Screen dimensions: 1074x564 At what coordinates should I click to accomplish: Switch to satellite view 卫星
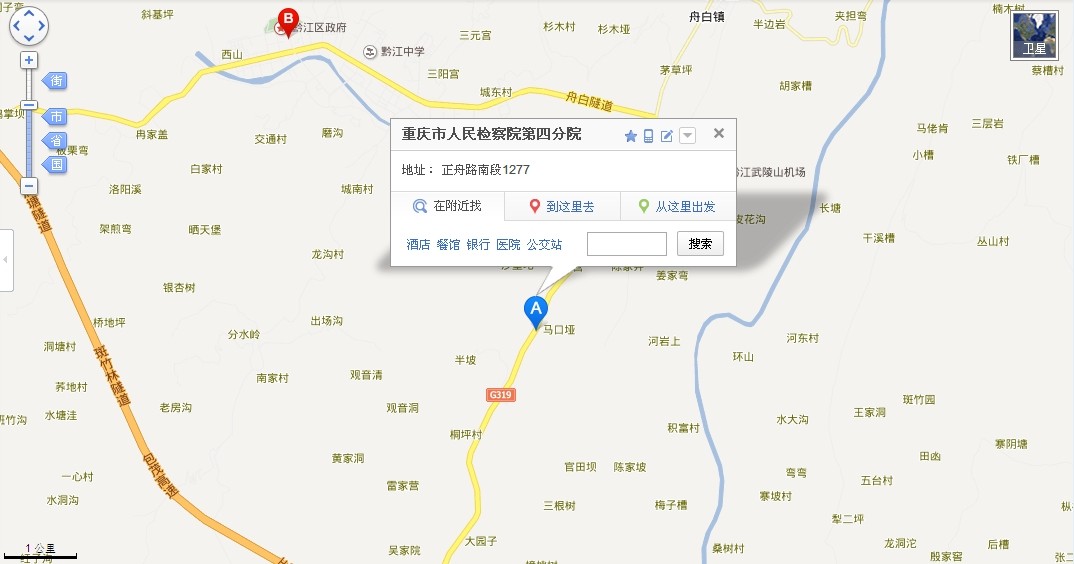tap(1034, 35)
